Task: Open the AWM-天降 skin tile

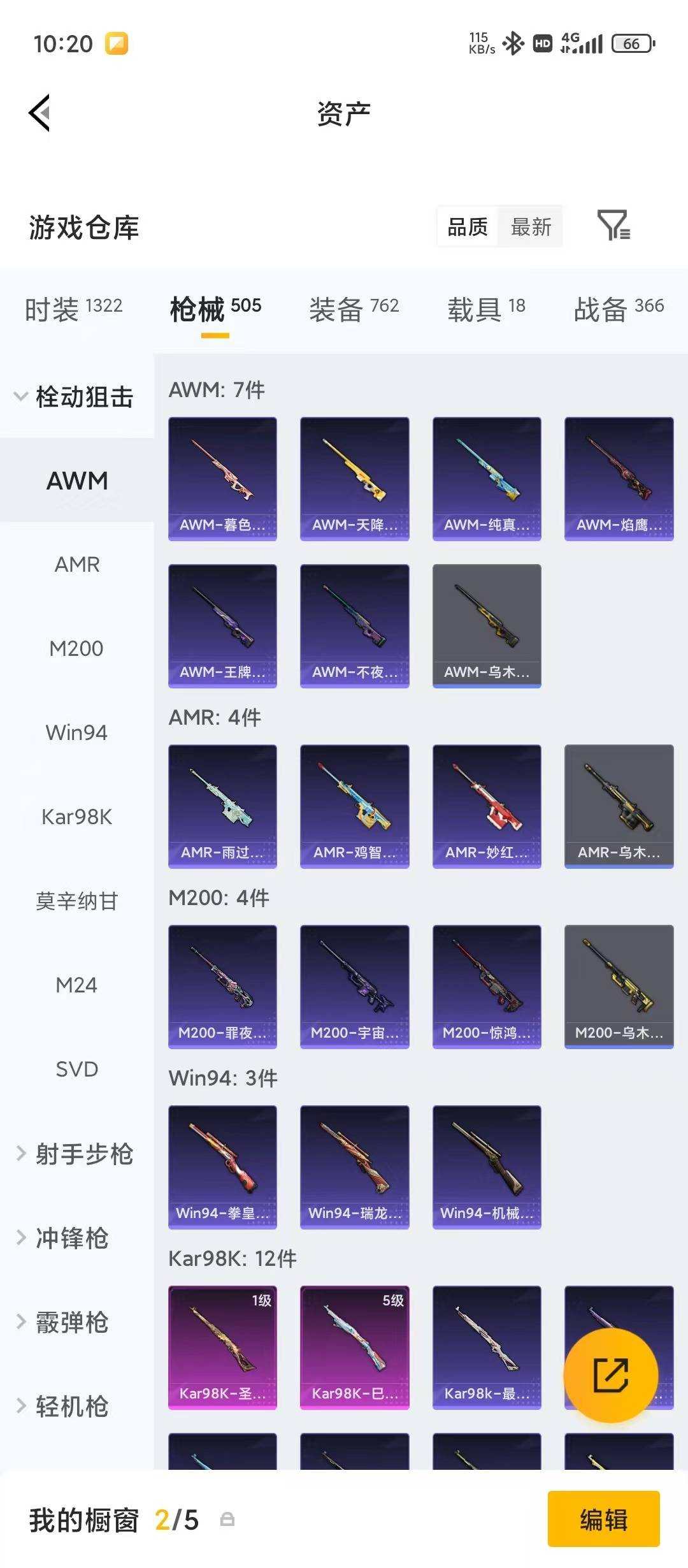Action: coord(354,478)
